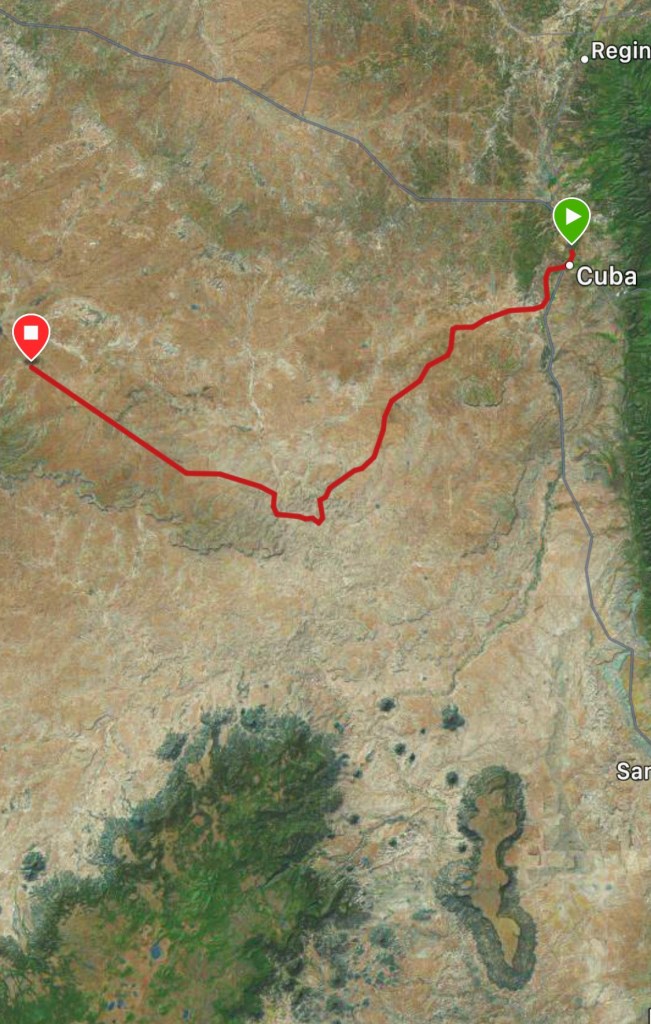651x1024 pixels.
Task: Tap the green start marker near Cuba
Action: point(571,218)
